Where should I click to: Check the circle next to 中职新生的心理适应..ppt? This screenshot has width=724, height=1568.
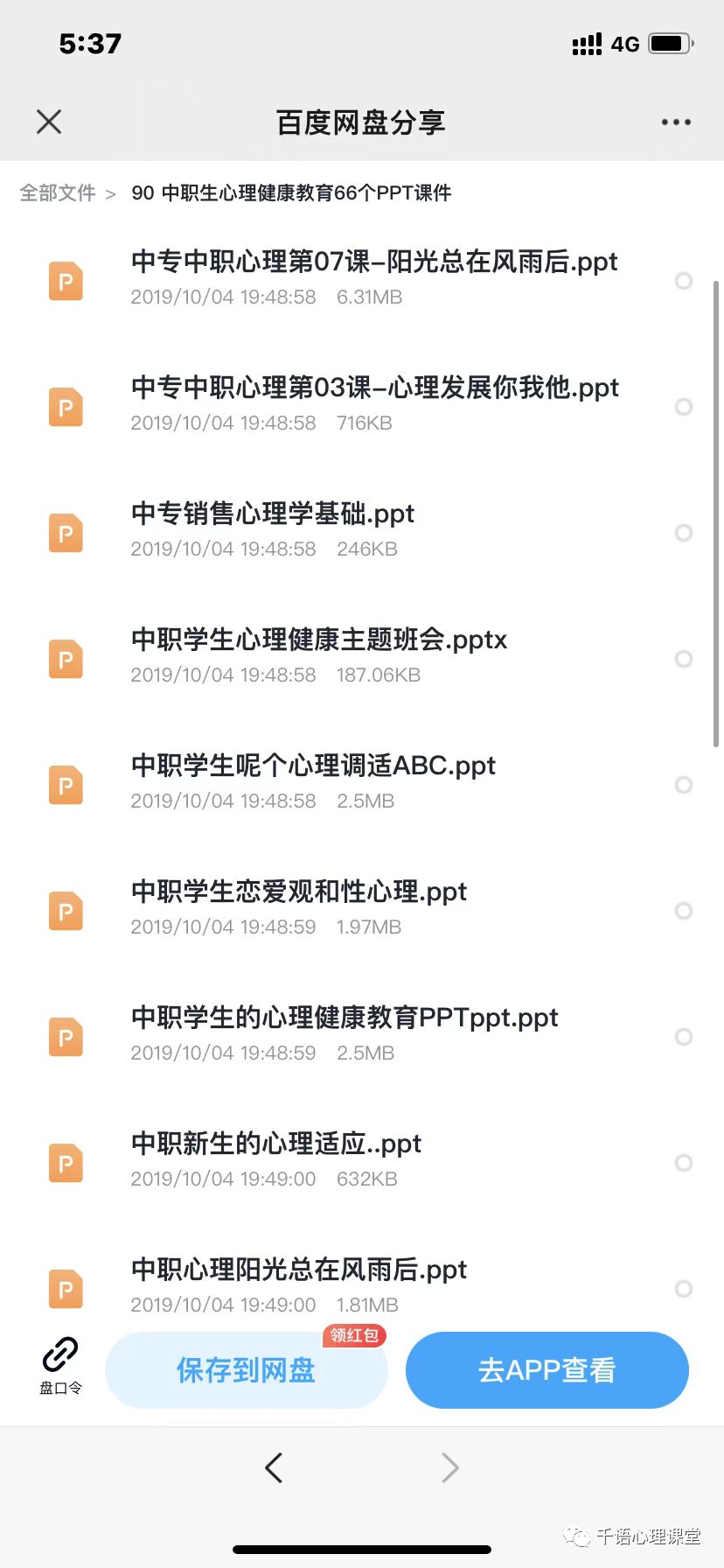pos(684,1163)
